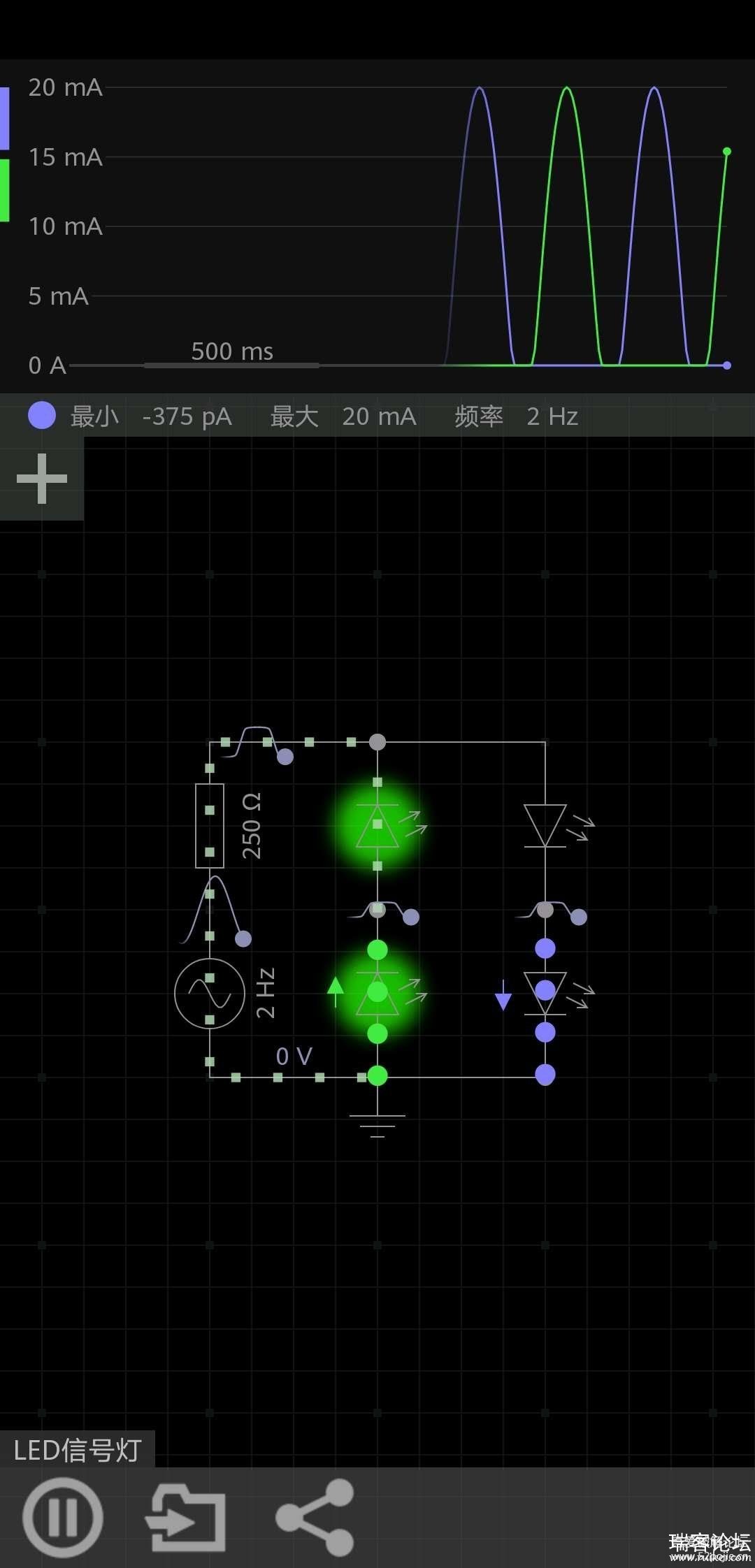
Task: Pause the running simulation
Action: [63, 1517]
